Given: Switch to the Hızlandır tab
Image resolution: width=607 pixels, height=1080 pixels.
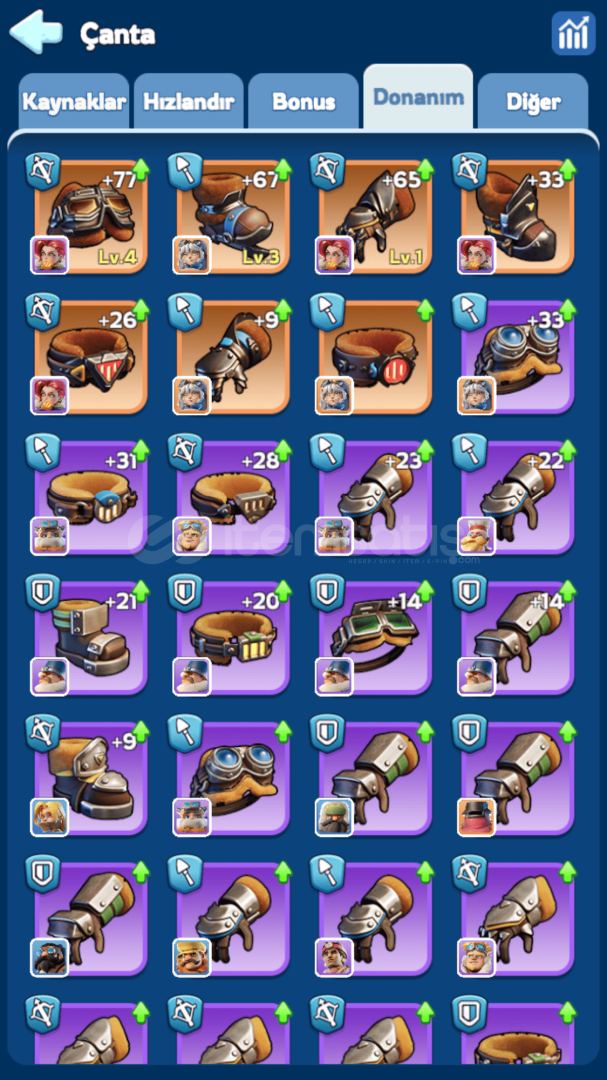Looking at the screenshot, I should [x=189, y=101].
